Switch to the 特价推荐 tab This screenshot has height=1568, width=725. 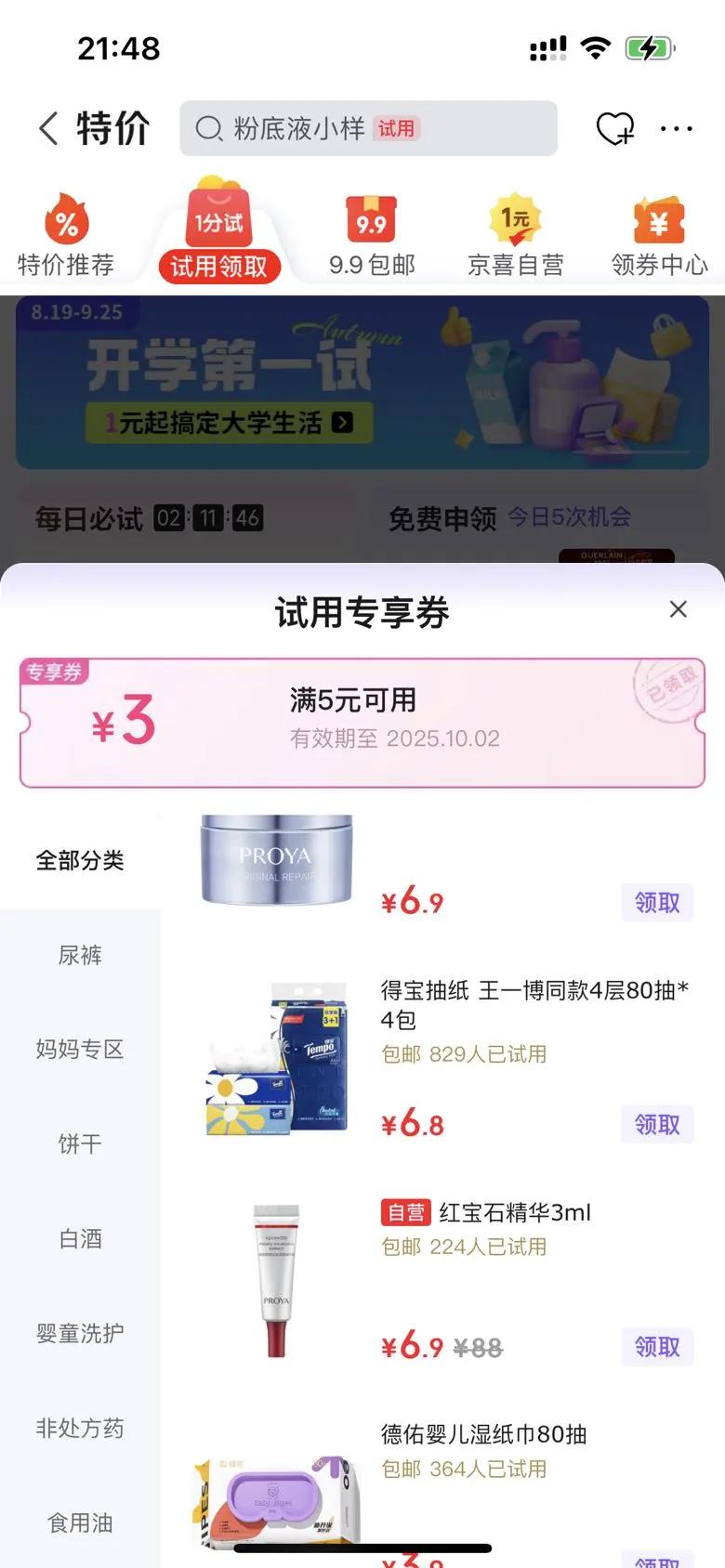tap(66, 238)
